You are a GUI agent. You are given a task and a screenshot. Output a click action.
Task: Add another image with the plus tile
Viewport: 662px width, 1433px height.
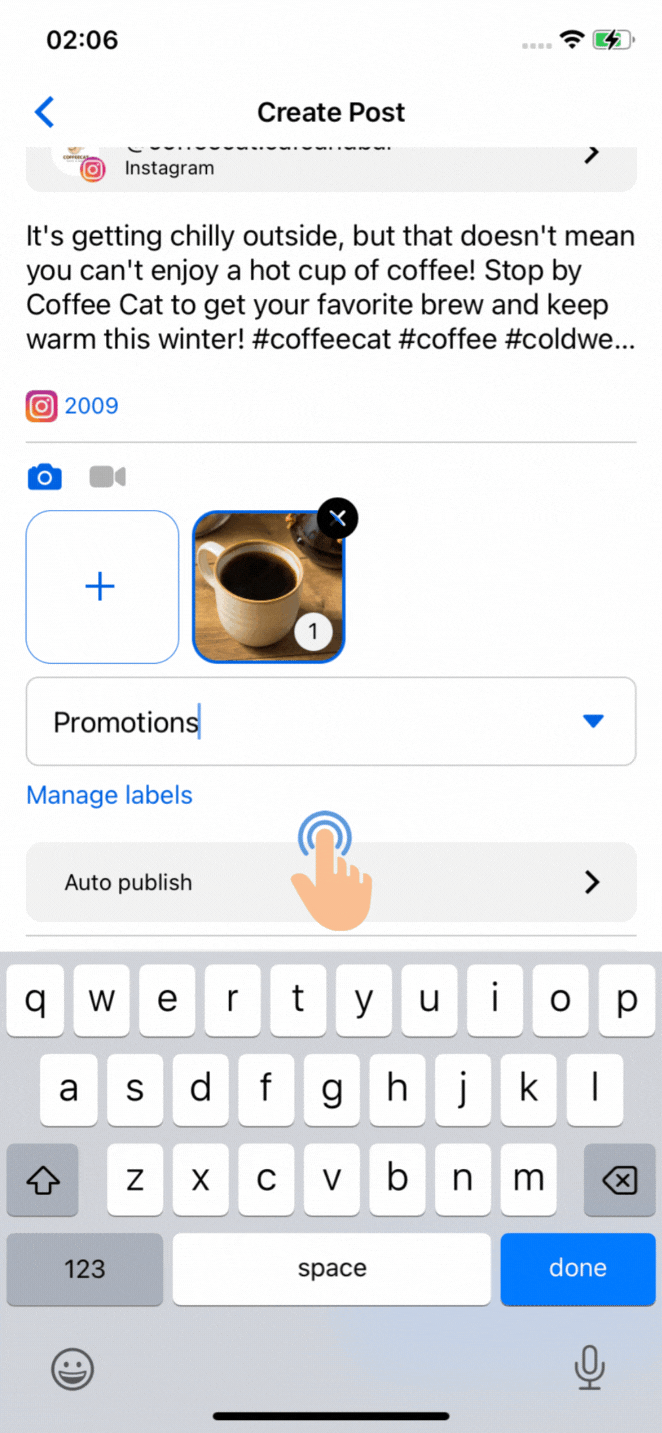click(x=102, y=587)
